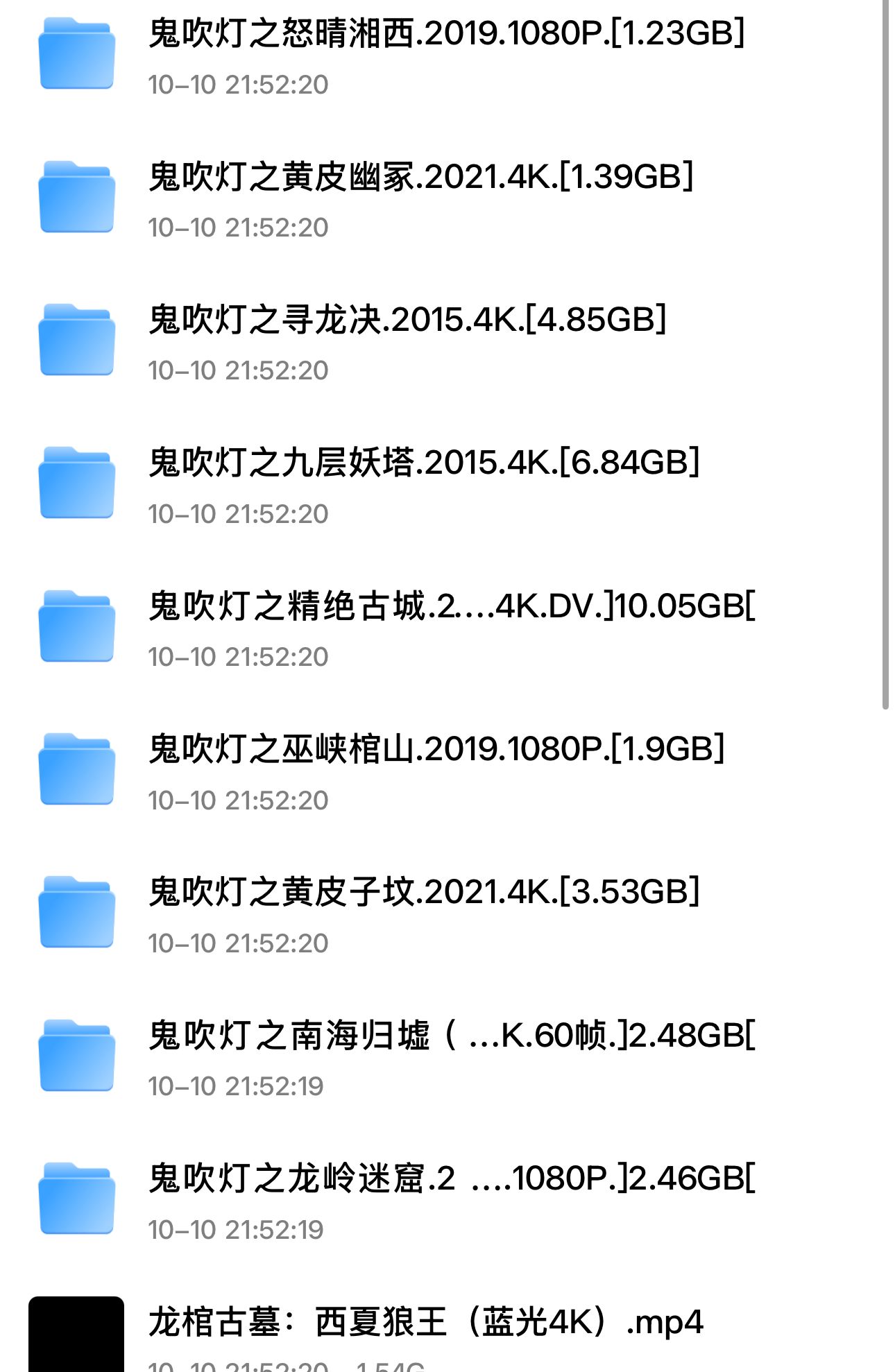This screenshot has height=1372, width=895.
Task: Play video 龙棺古墓：西夏狼王 mp4
Action: coord(425,1321)
